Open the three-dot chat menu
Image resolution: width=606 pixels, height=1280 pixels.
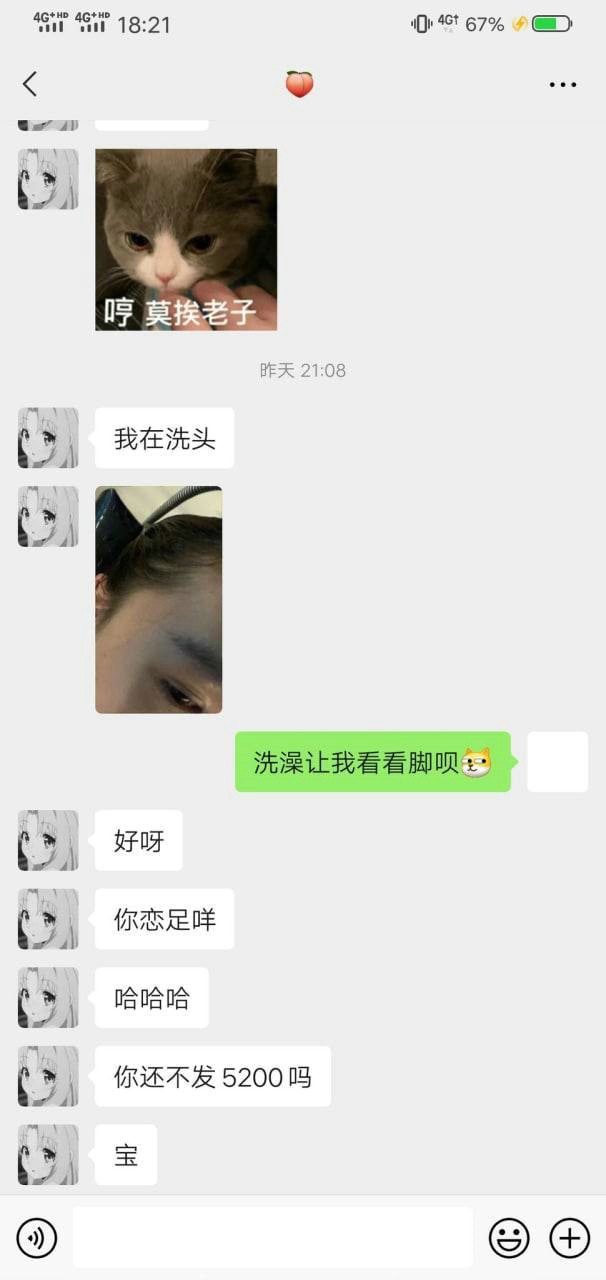tap(563, 85)
